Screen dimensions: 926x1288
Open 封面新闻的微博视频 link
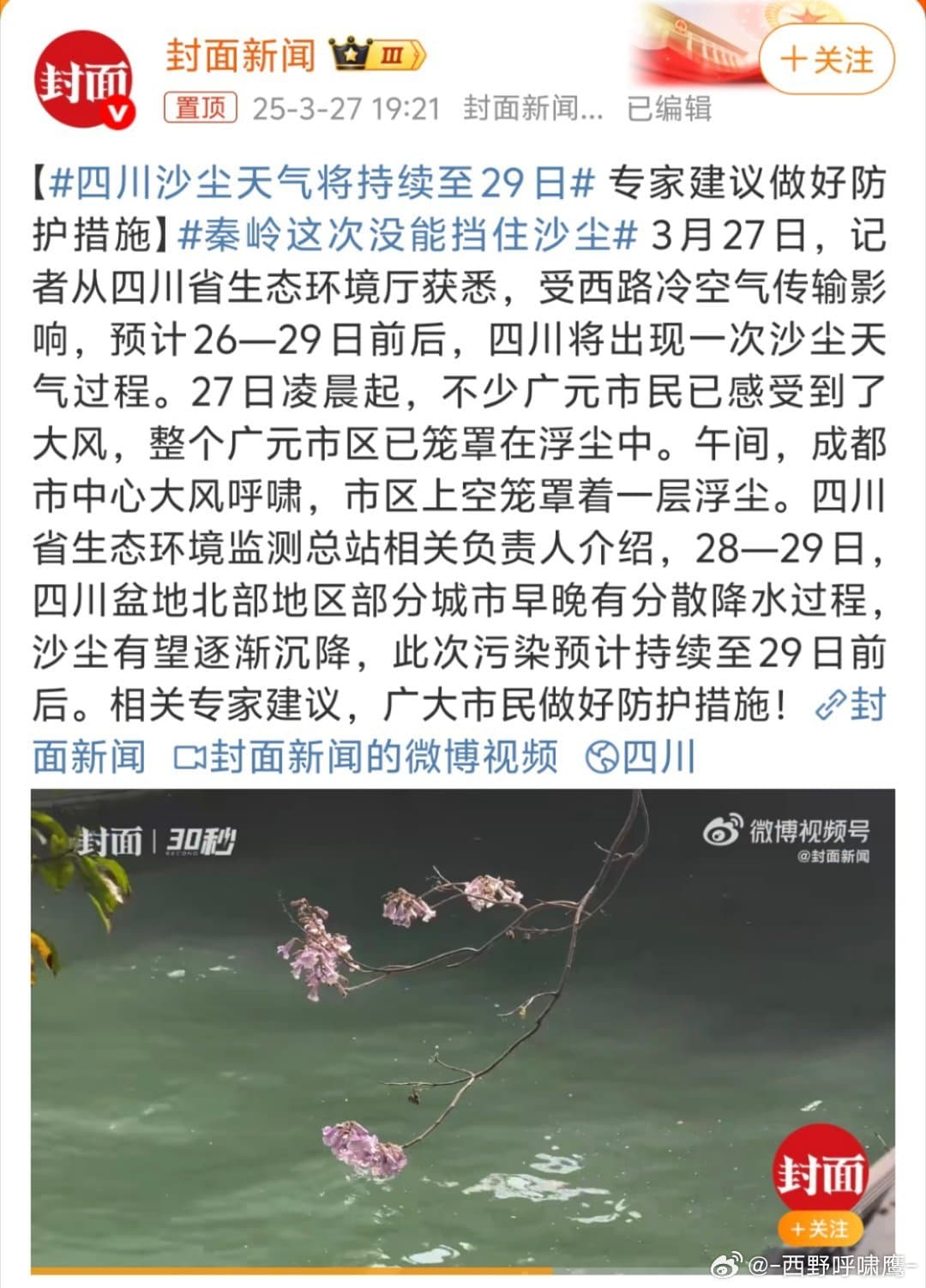pyautogui.click(x=367, y=756)
